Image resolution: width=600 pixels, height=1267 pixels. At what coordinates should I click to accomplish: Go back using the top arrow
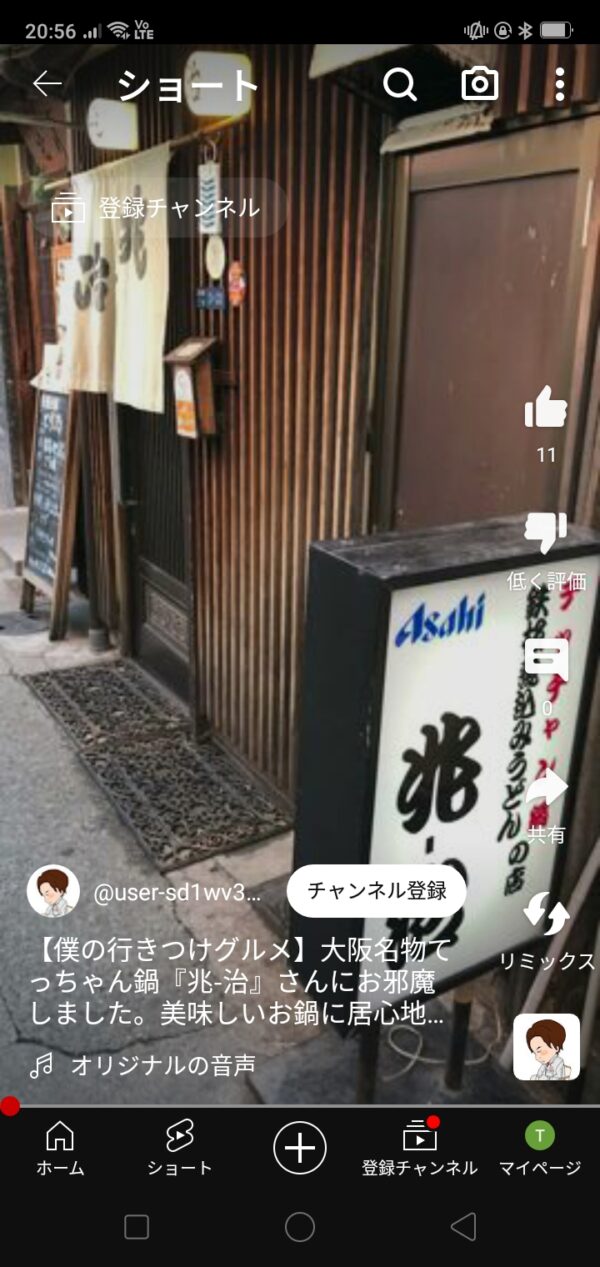click(x=47, y=84)
